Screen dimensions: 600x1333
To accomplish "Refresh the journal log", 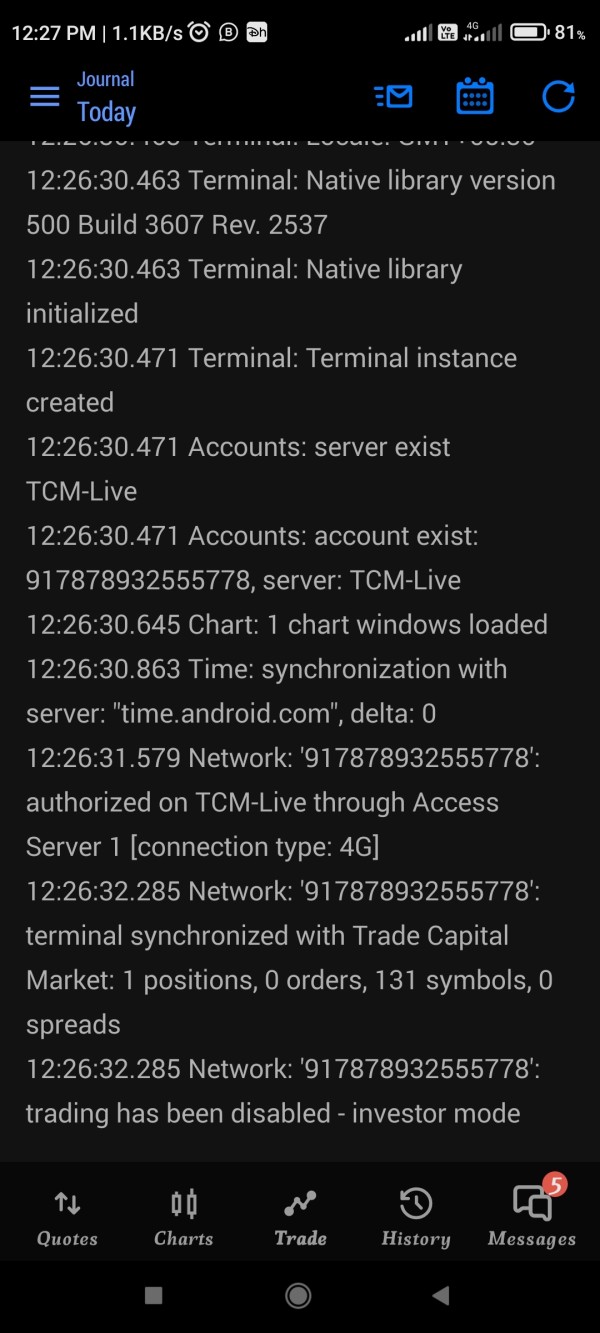I will (x=558, y=97).
